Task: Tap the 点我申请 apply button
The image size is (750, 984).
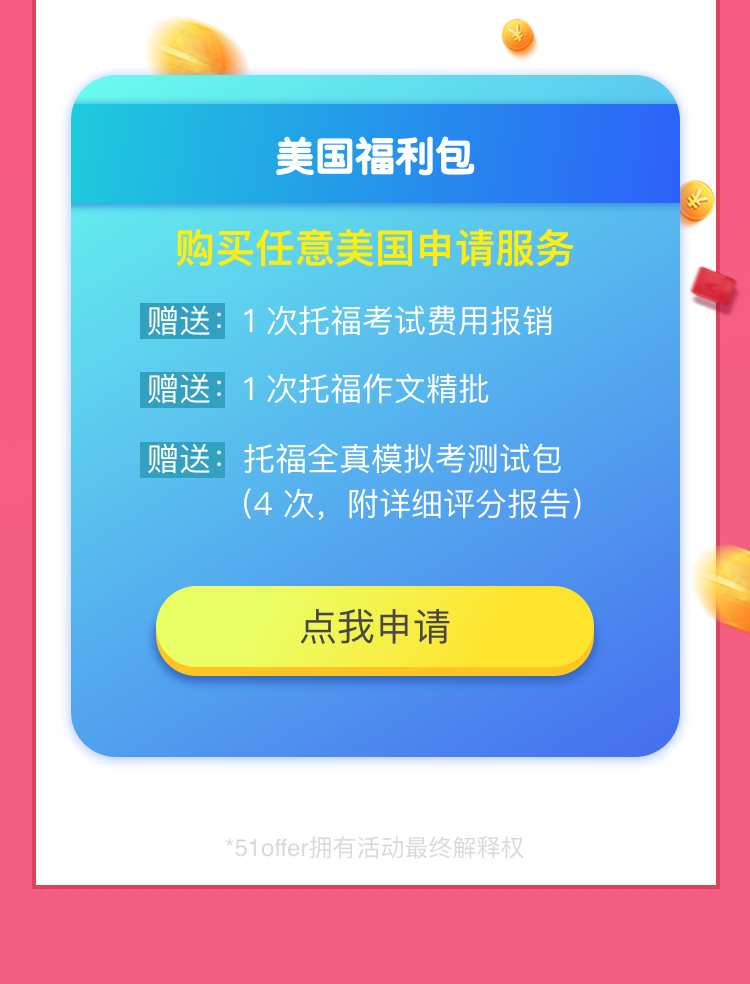Action: [375, 628]
